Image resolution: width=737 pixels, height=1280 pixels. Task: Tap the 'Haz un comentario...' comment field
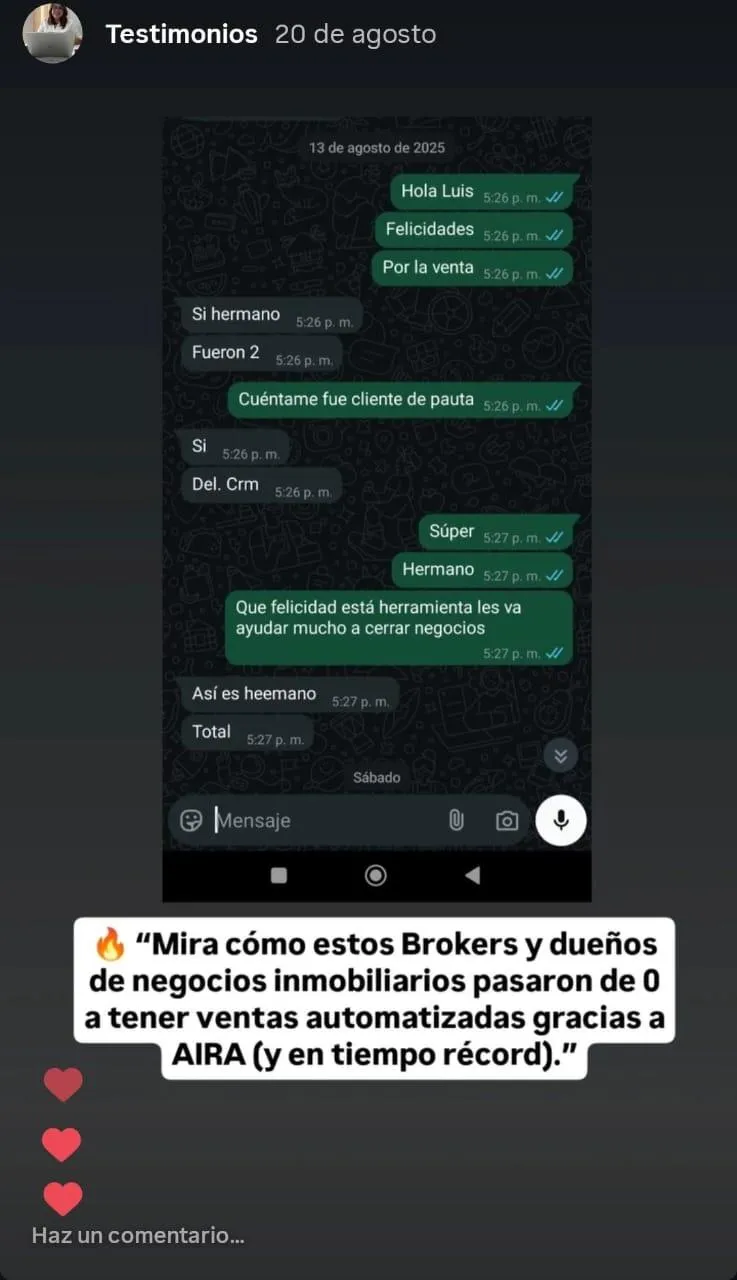pyautogui.click(x=138, y=1235)
